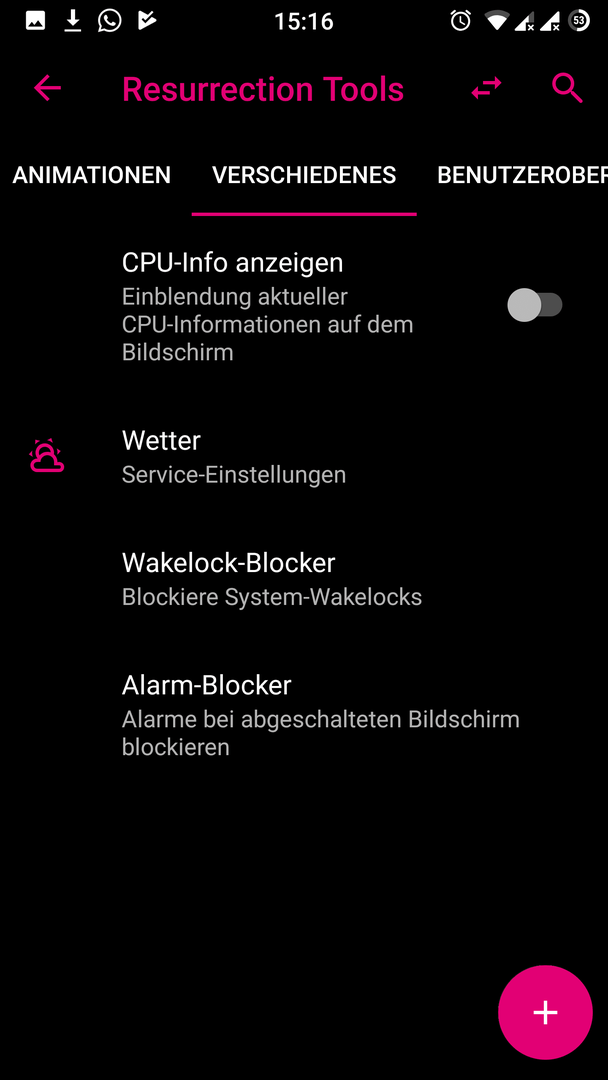608x1080 pixels.
Task: Open the Alarm-Blocker entry
Action: tap(304, 716)
